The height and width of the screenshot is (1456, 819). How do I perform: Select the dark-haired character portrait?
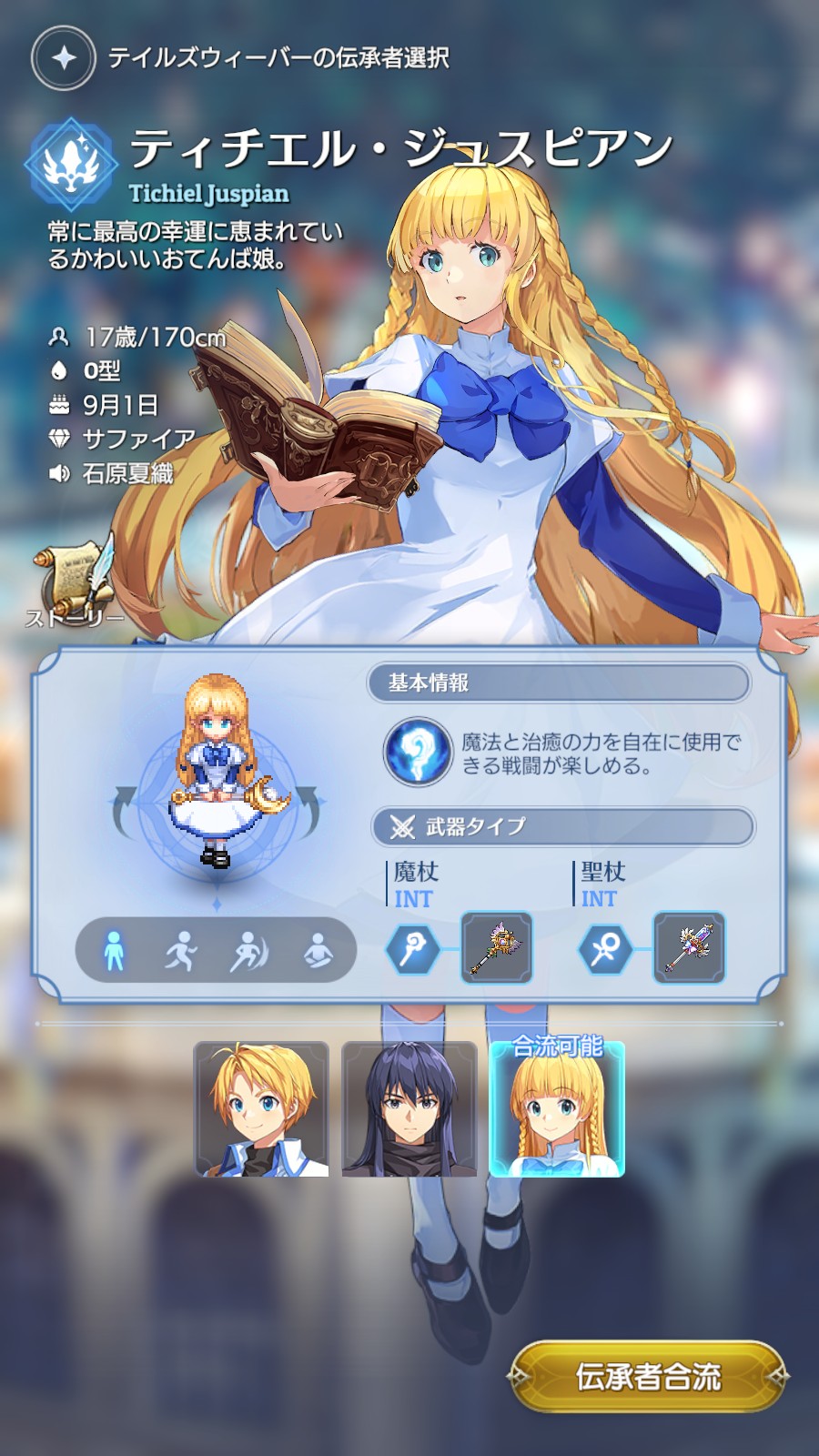(409, 1109)
